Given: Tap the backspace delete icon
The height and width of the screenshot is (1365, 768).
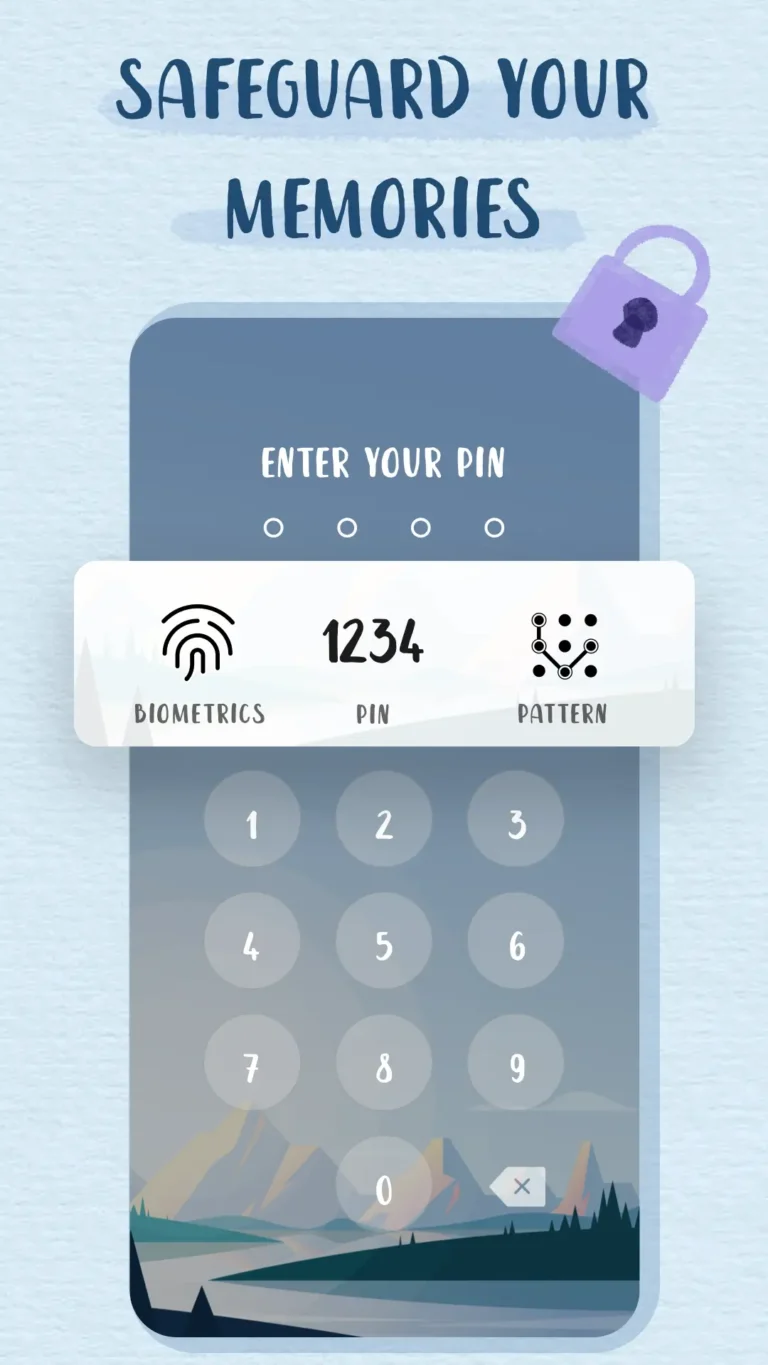Looking at the screenshot, I should (519, 1185).
